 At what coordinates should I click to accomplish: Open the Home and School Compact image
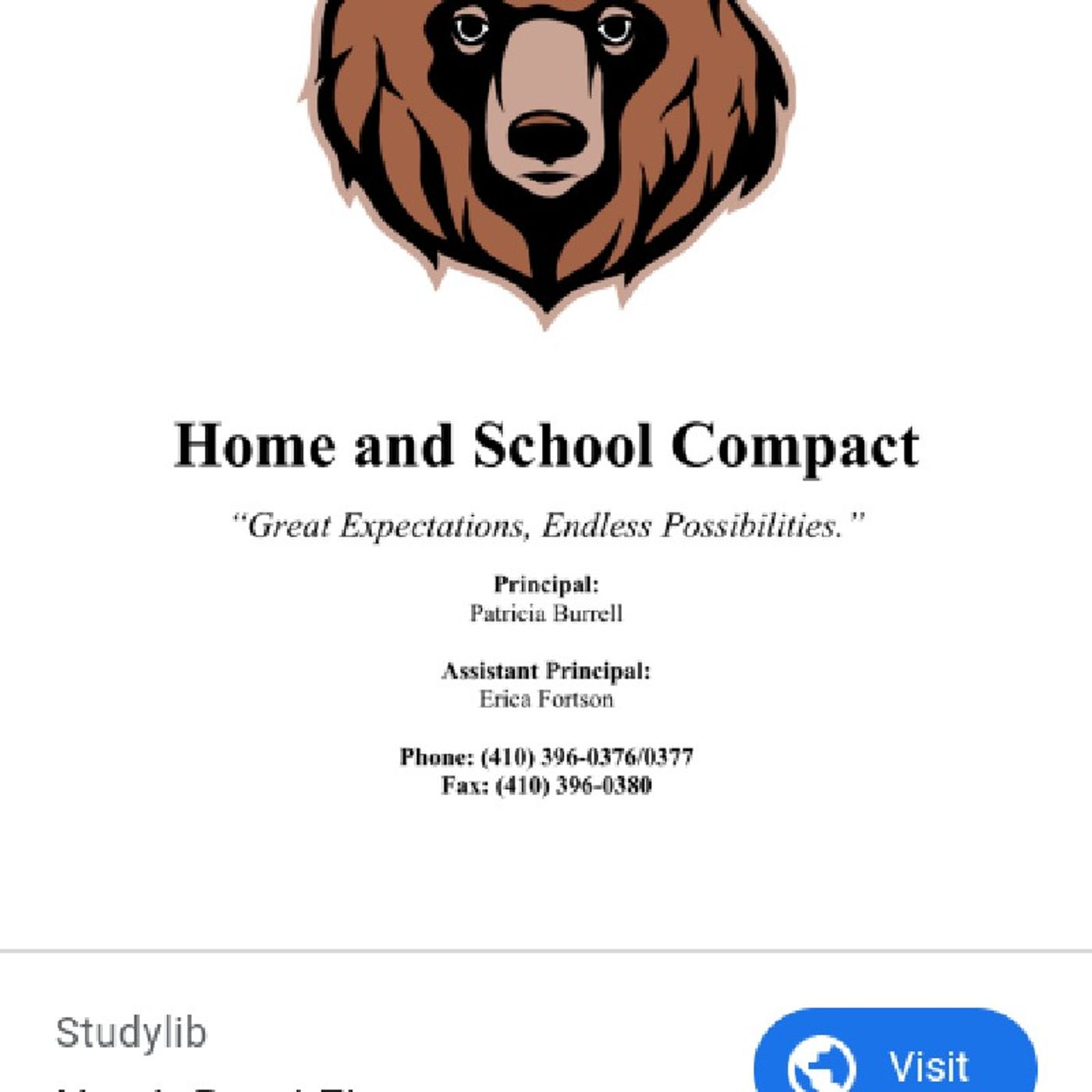(x=546, y=468)
